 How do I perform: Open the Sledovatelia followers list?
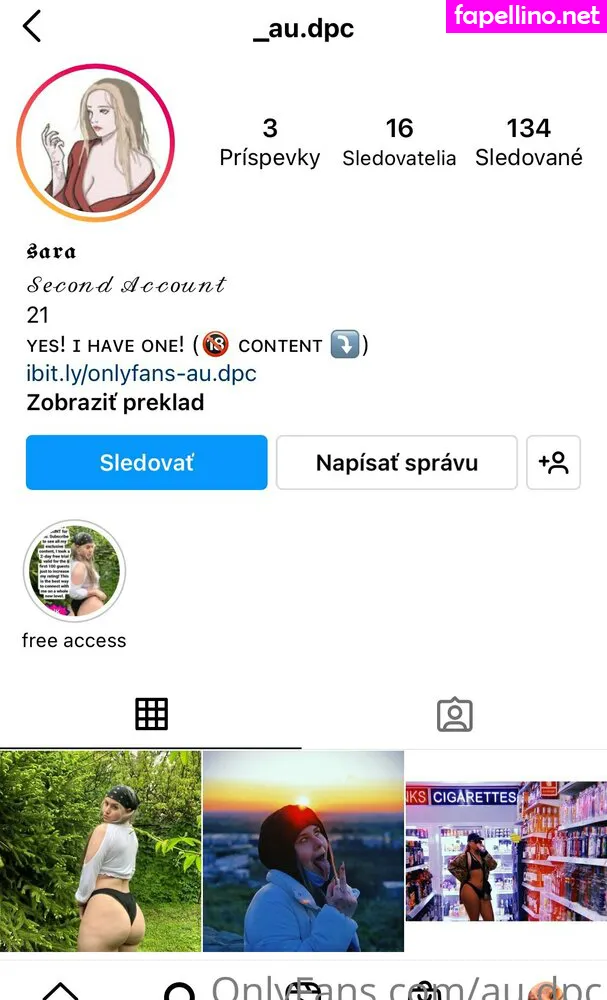click(x=399, y=142)
